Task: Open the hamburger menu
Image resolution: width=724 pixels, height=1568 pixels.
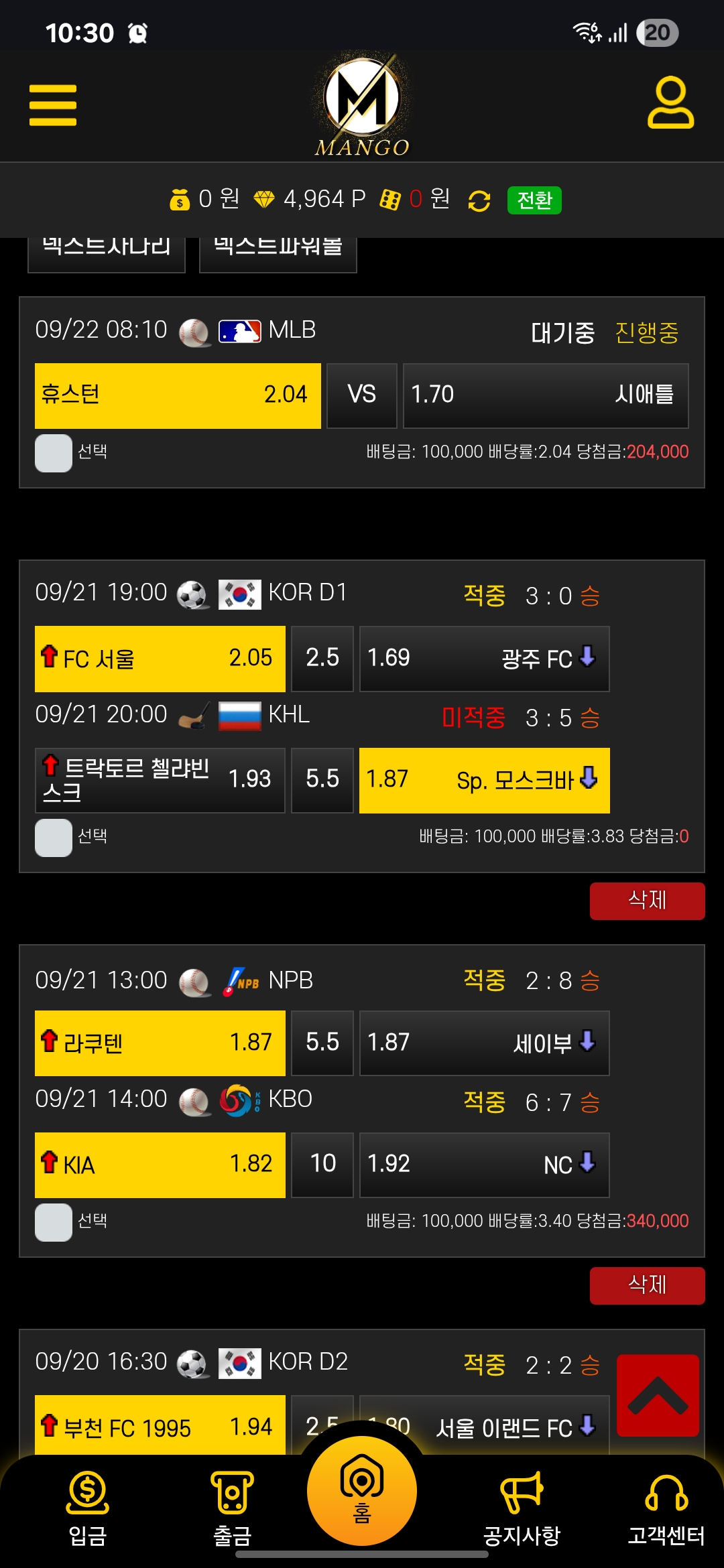Action: (x=53, y=105)
